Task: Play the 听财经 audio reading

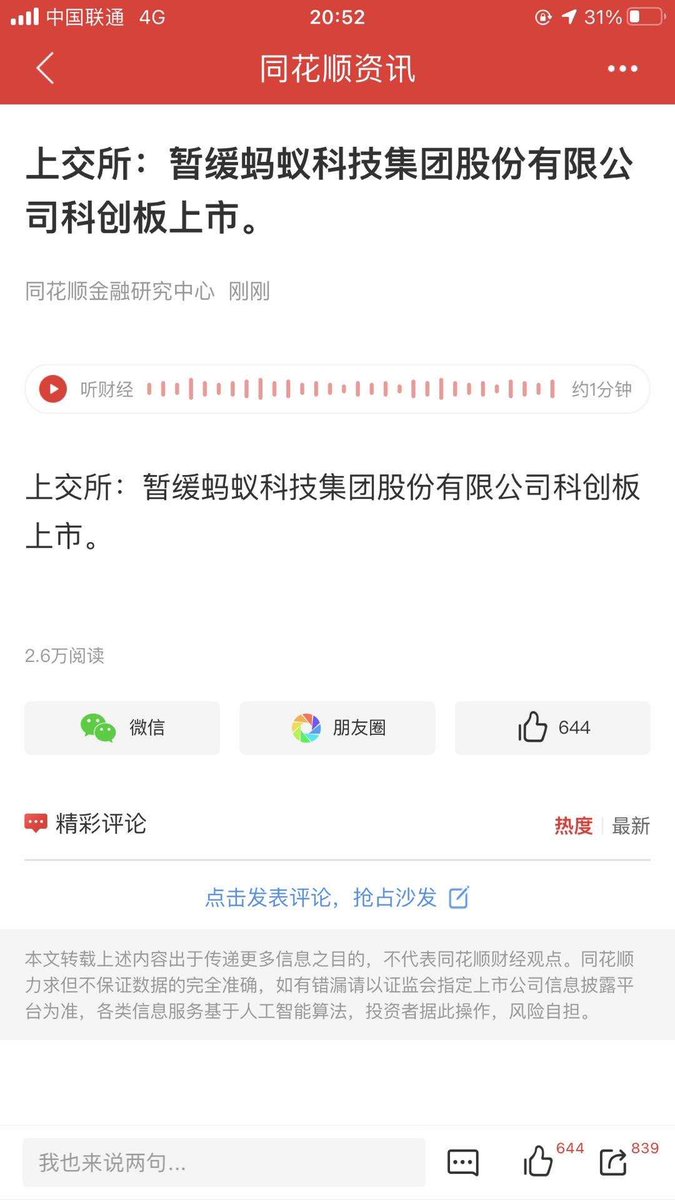Action: (x=53, y=389)
